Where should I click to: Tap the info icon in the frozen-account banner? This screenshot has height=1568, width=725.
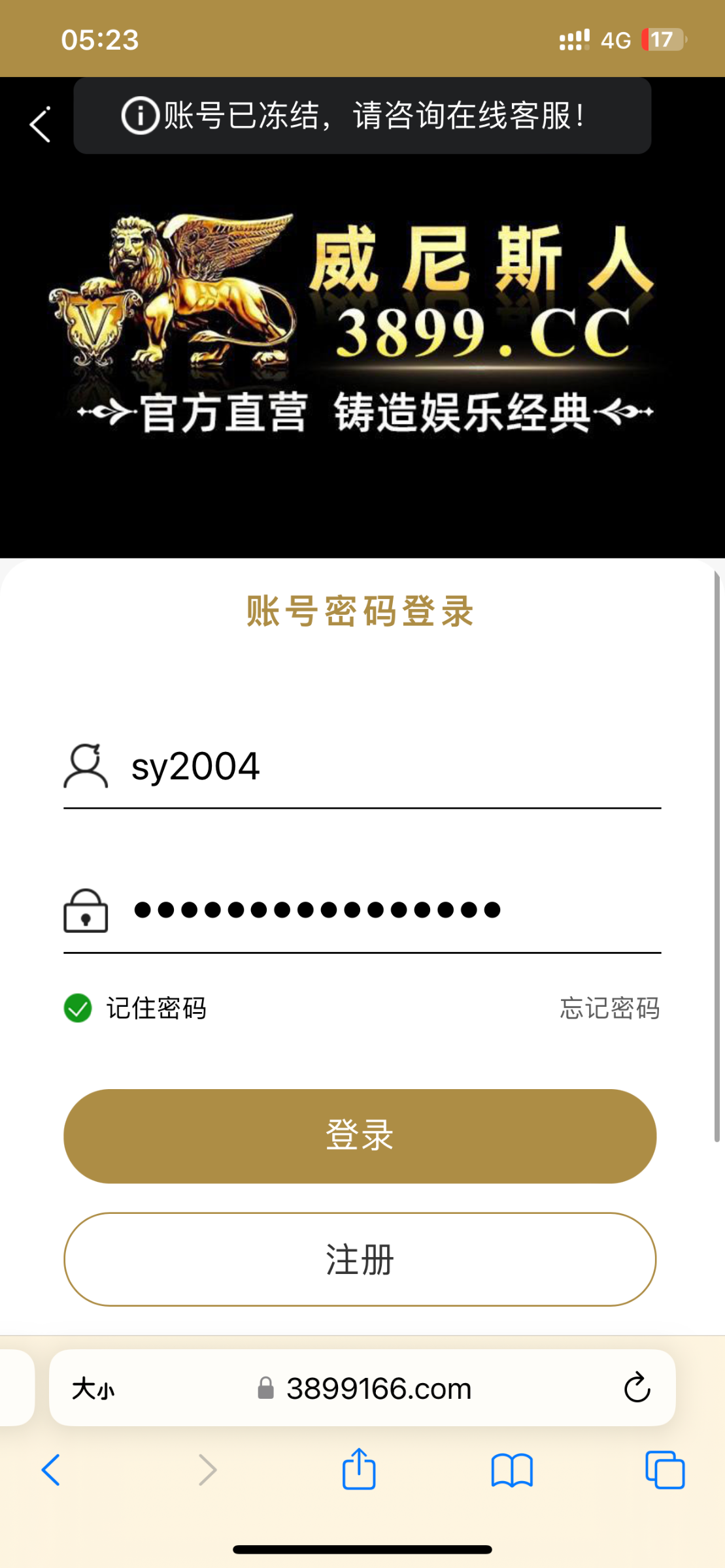coord(139,117)
